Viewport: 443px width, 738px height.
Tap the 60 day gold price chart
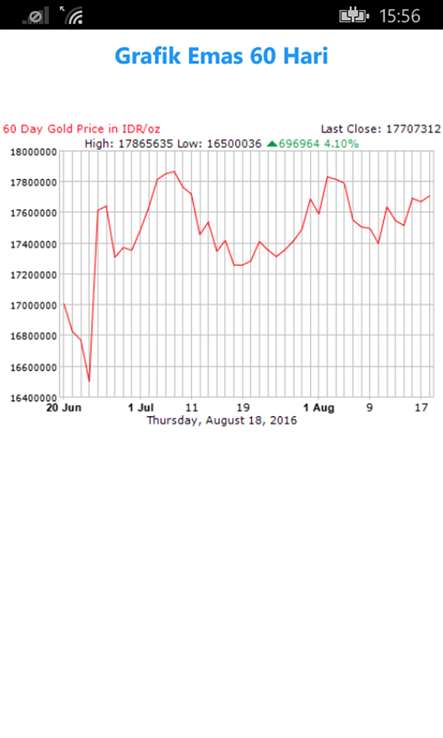pos(221,275)
